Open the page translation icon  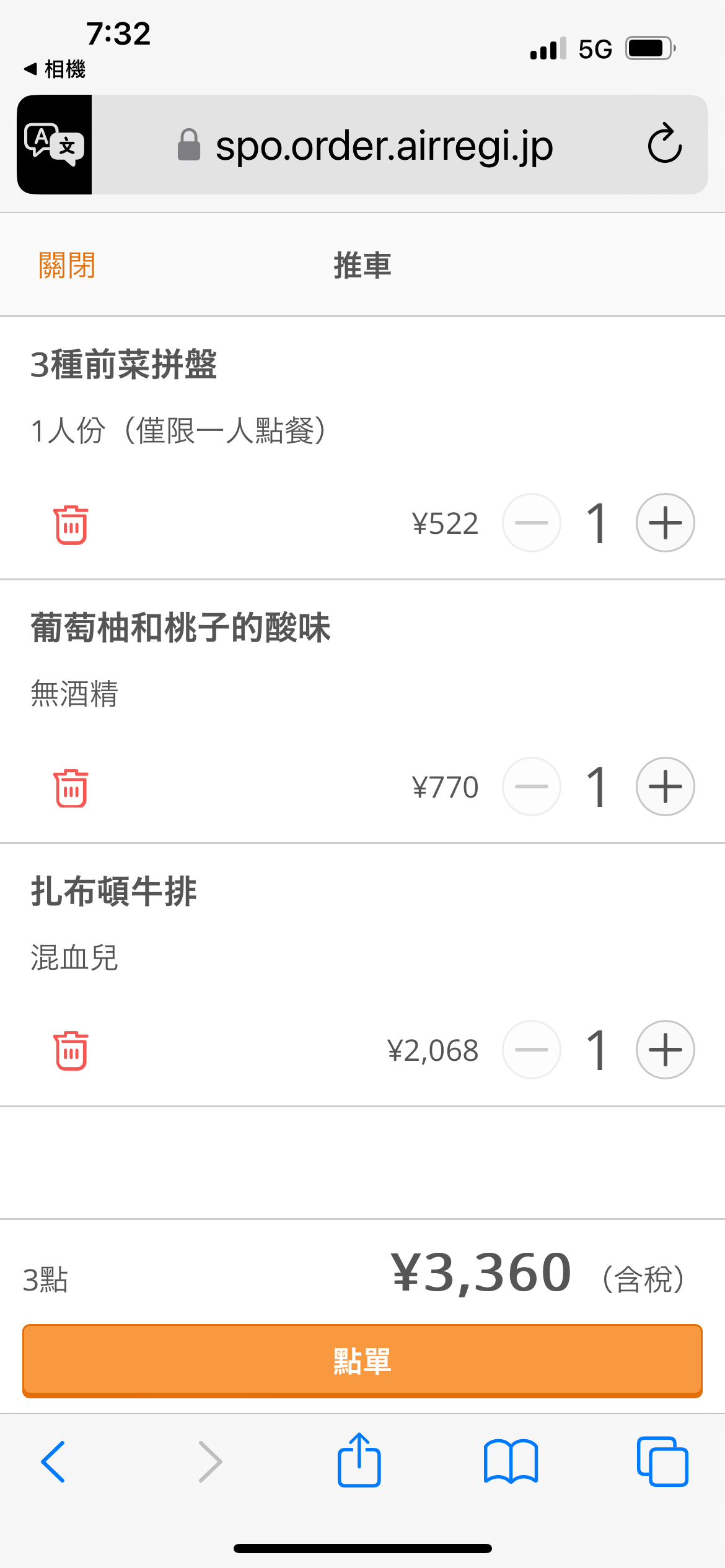click(x=55, y=144)
